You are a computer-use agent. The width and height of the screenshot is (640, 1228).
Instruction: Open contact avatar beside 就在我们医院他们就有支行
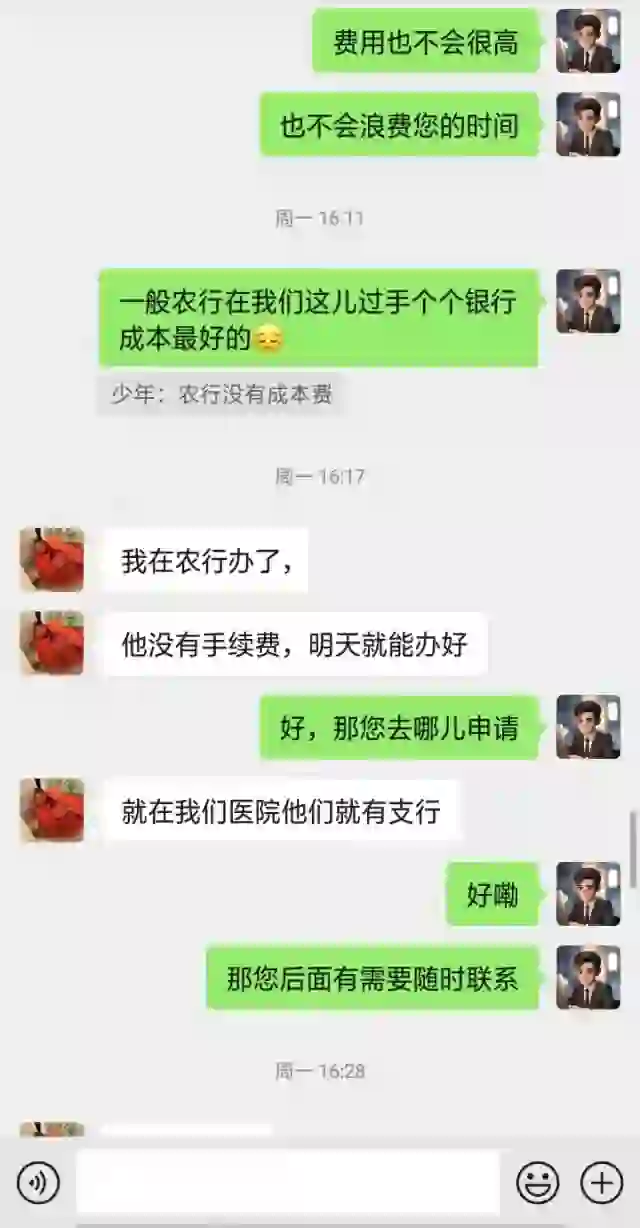pyautogui.click(x=52, y=810)
